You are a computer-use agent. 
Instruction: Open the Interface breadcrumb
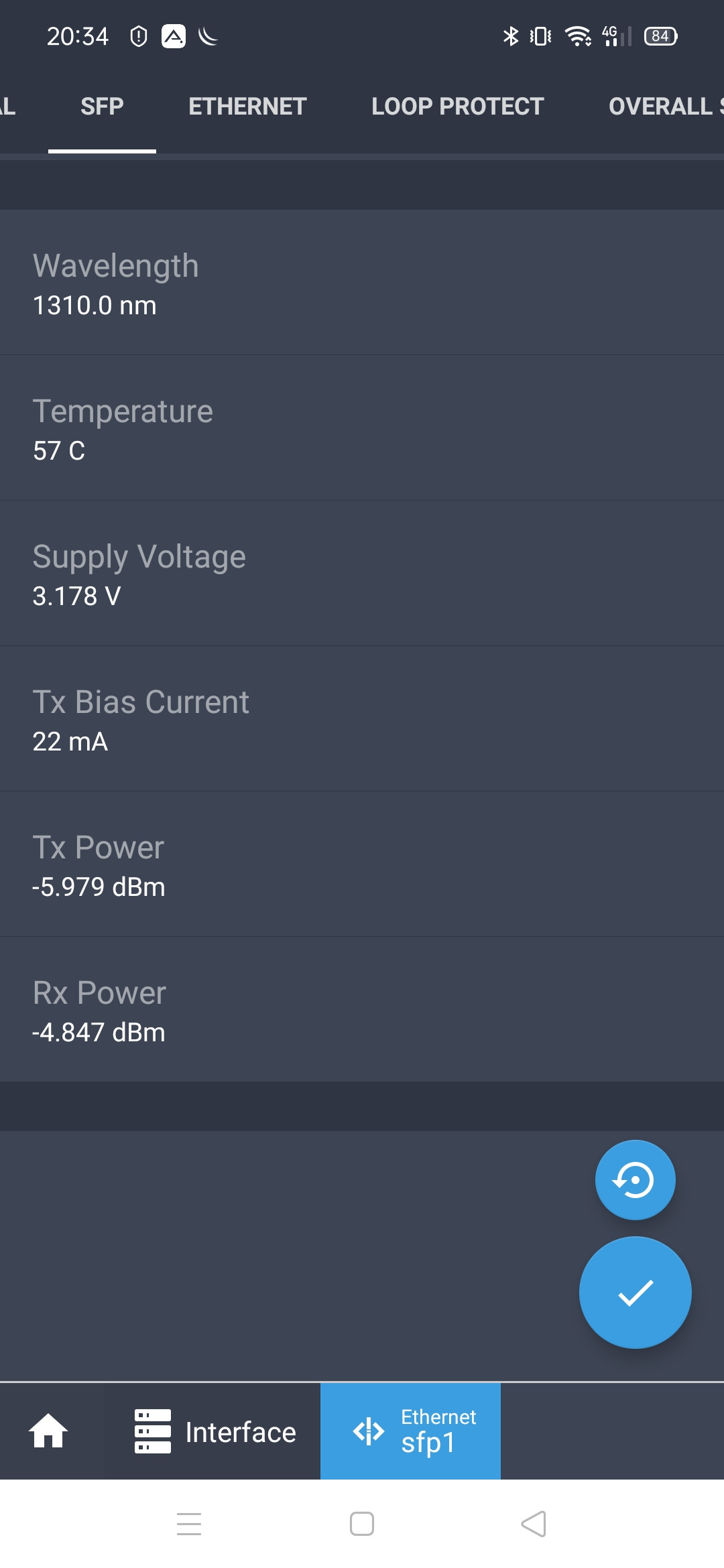[x=215, y=1431]
